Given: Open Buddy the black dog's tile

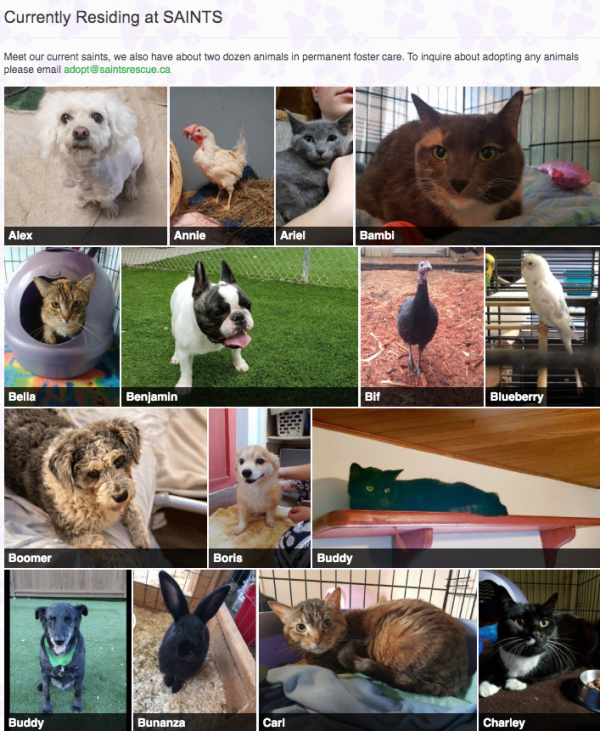Looking at the screenshot, I should point(66,645).
